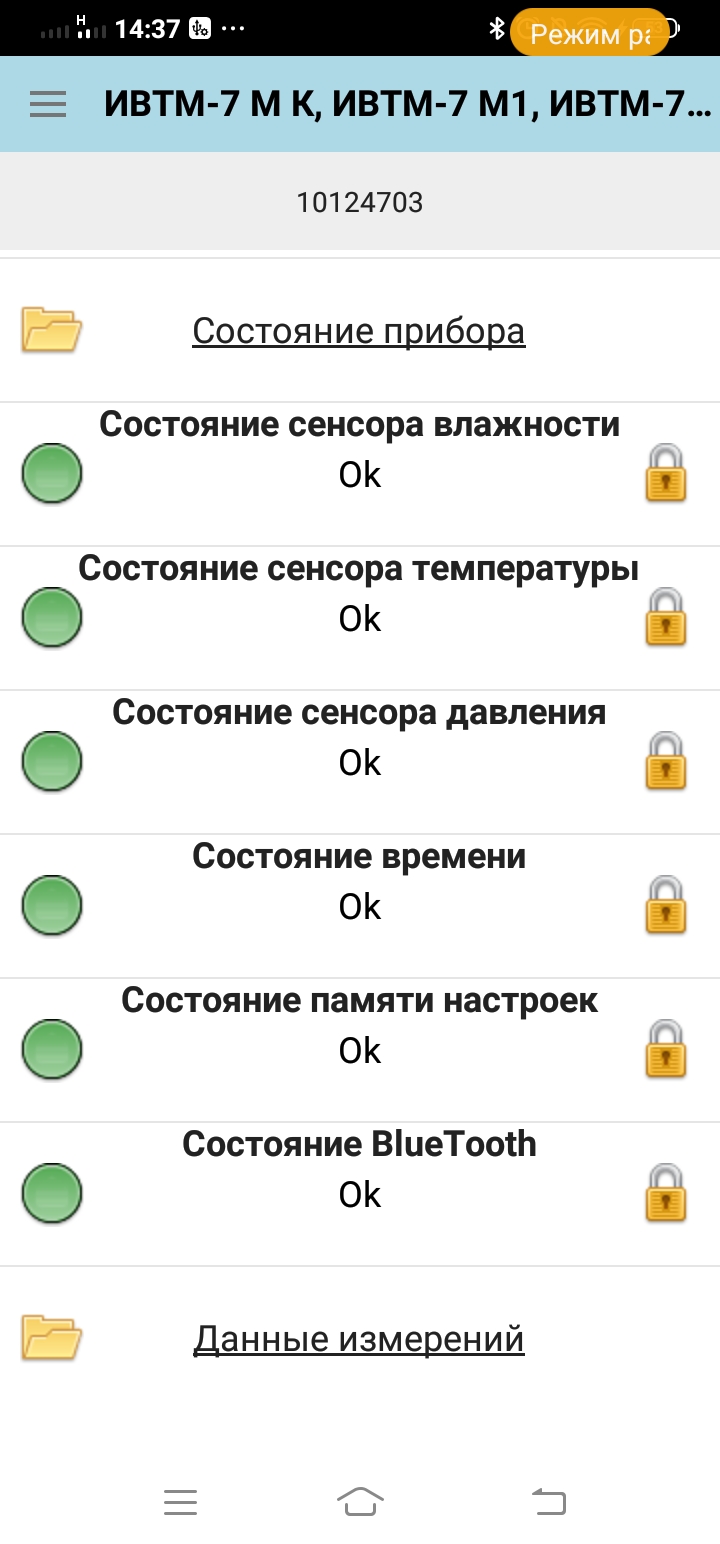Tap the orange Режим button at top
The image size is (720, 1544).
coord(590,33)
